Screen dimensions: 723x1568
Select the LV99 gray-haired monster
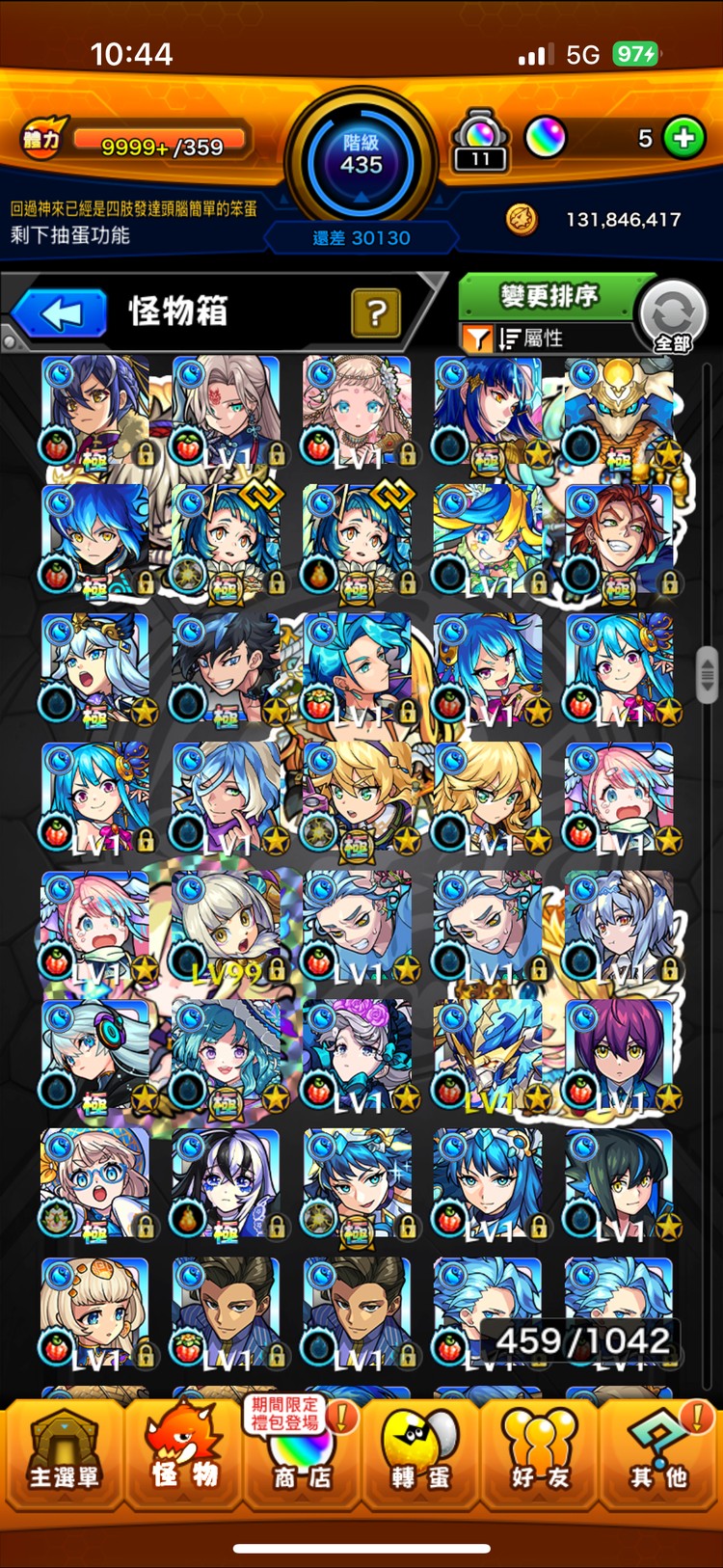[226, 928]
